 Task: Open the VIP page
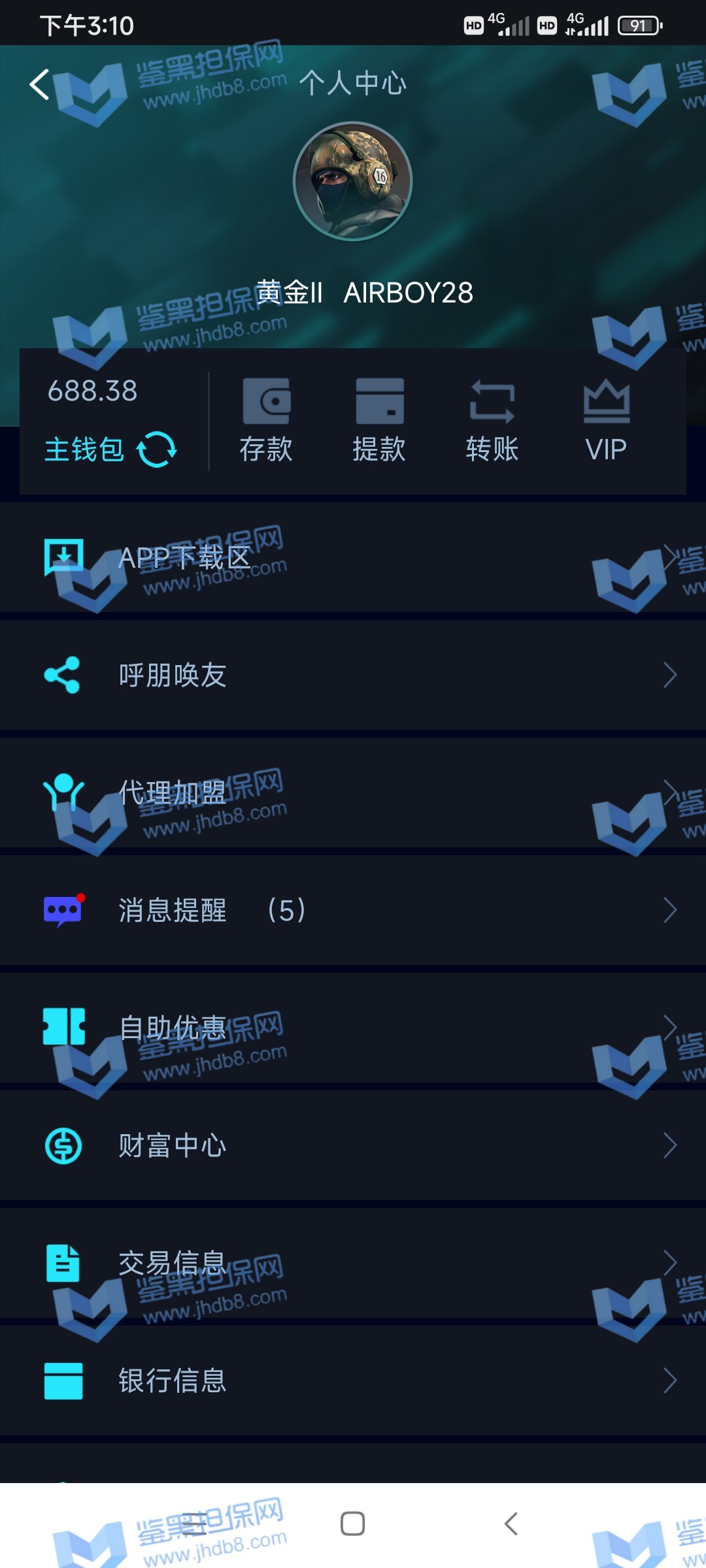click(606, 421)
